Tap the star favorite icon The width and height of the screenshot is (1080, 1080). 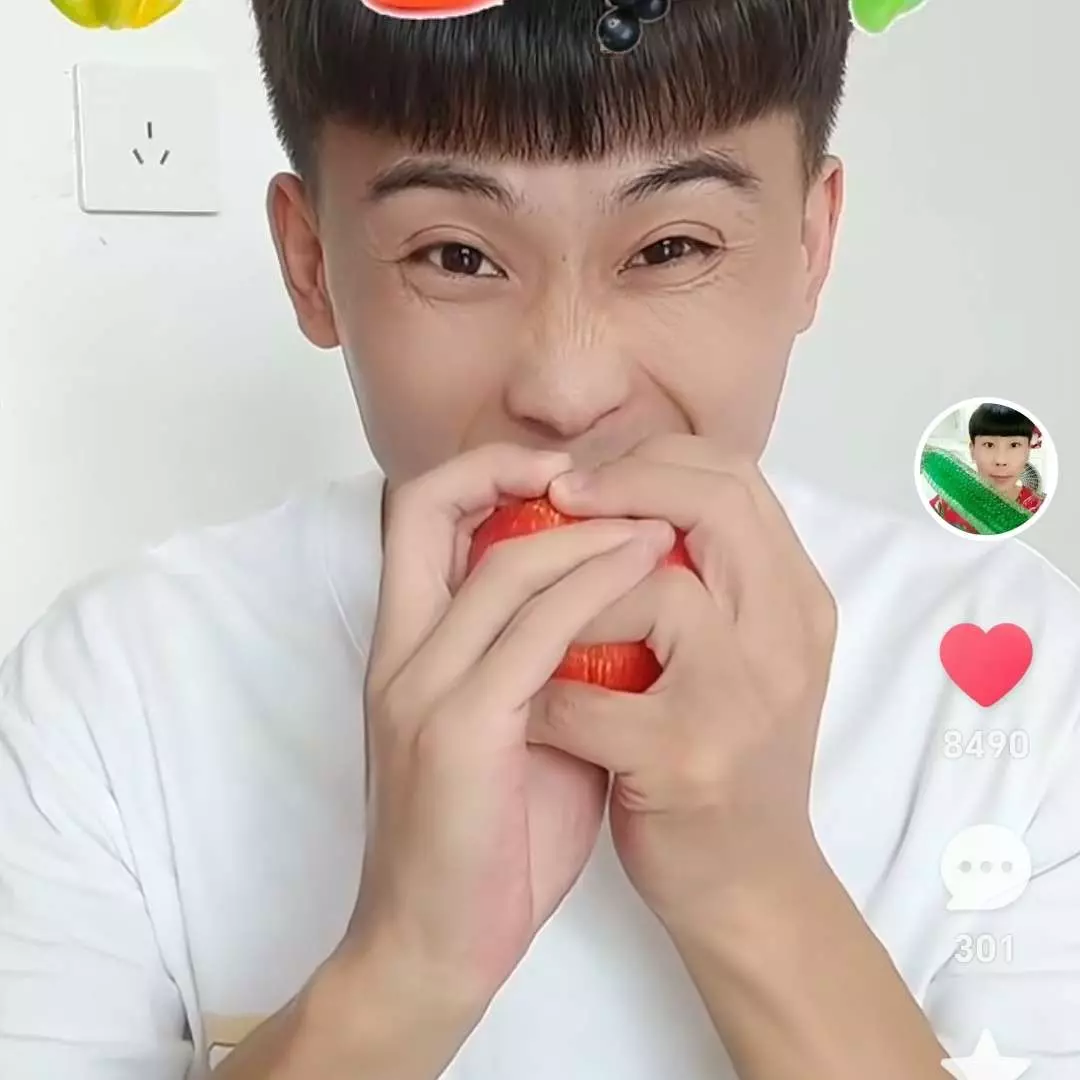[986, 1058]
